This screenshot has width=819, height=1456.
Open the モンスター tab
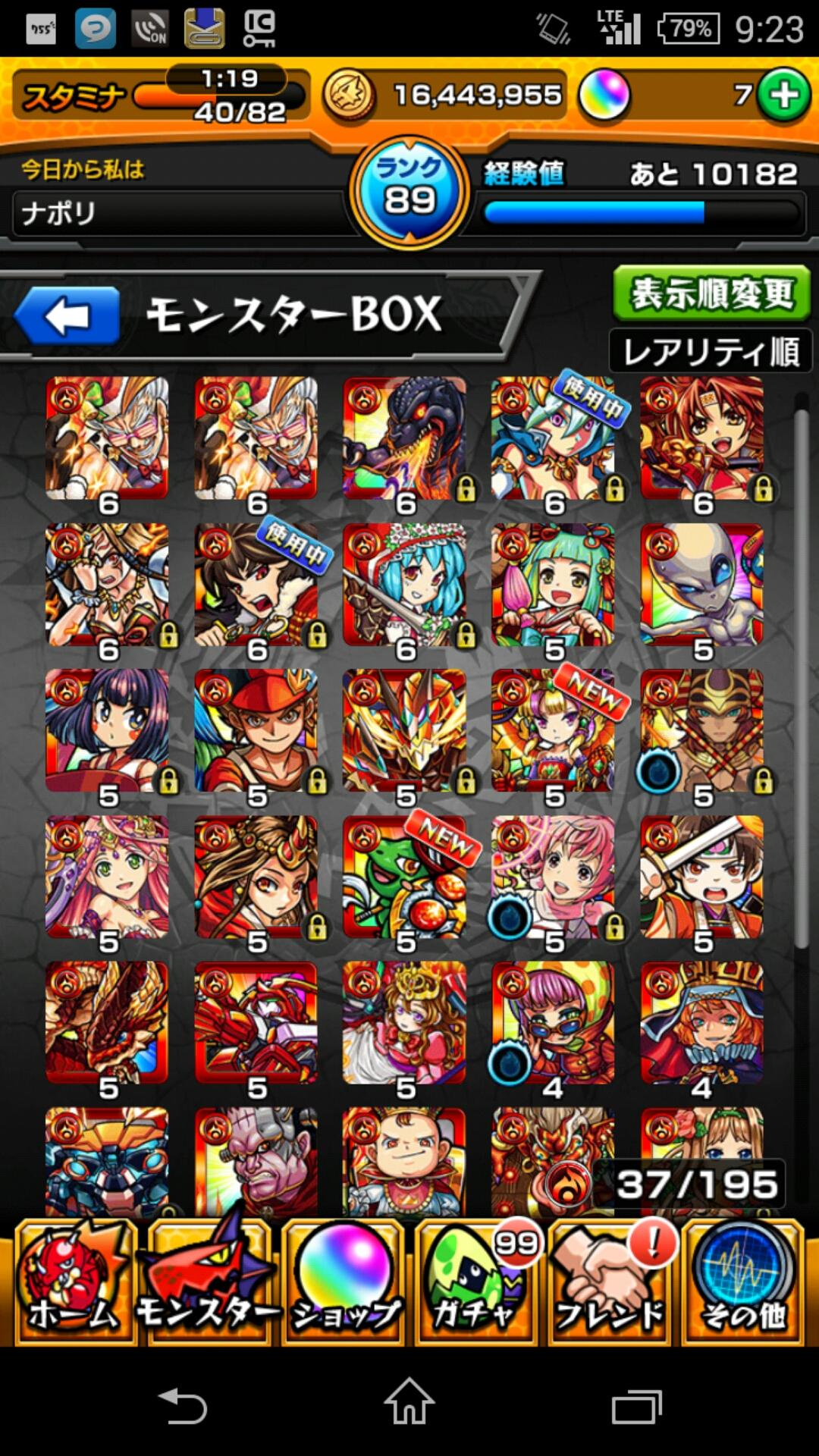[x=208, y=1283]
